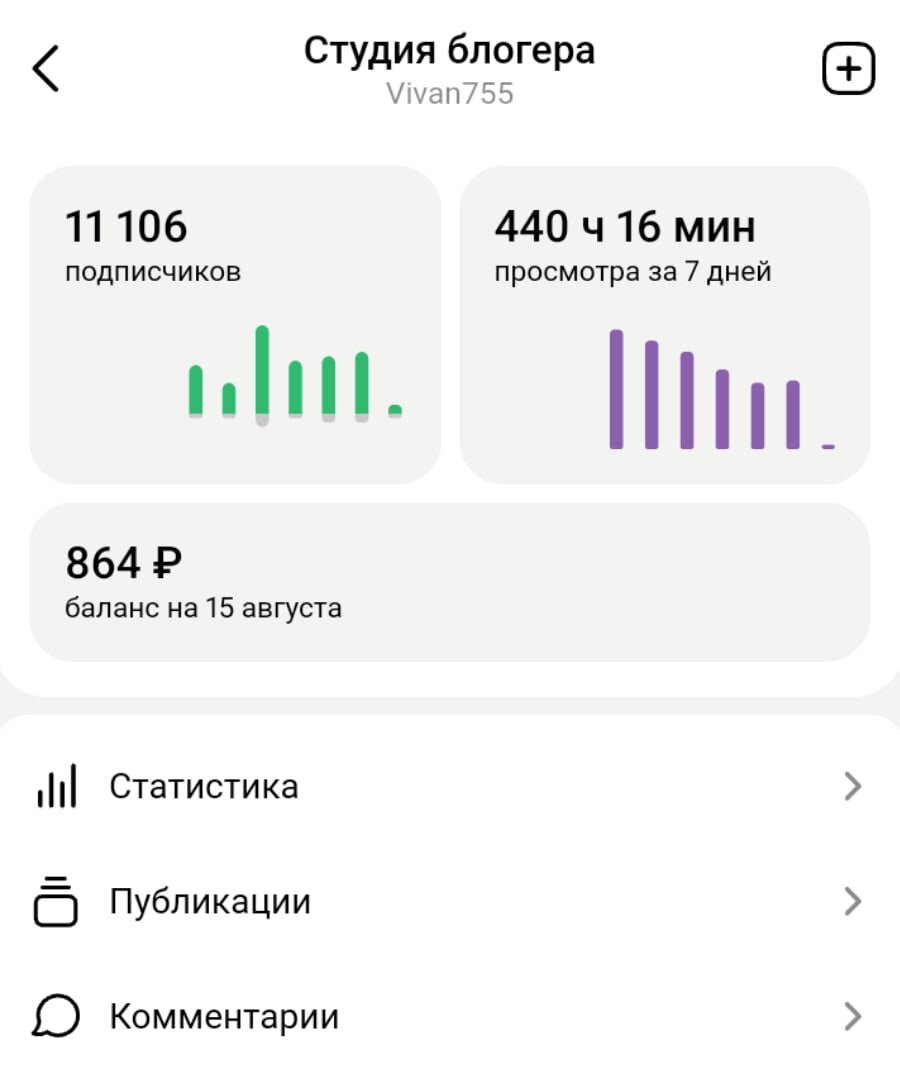The width and height of the screenshot is (900, 1080).
Task: Click the publications stack icon beside Публикации
Action: pyautogui.click(x=57, y=901)
